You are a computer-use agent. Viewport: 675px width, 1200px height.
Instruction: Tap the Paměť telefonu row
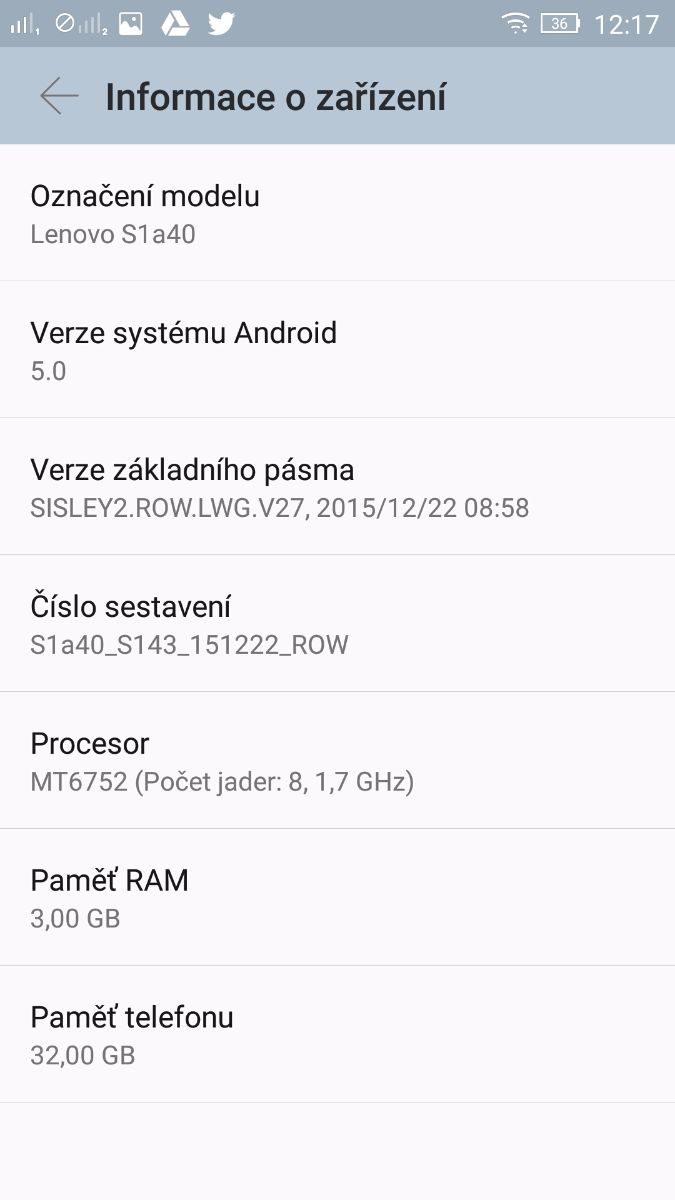point(337,1035)
